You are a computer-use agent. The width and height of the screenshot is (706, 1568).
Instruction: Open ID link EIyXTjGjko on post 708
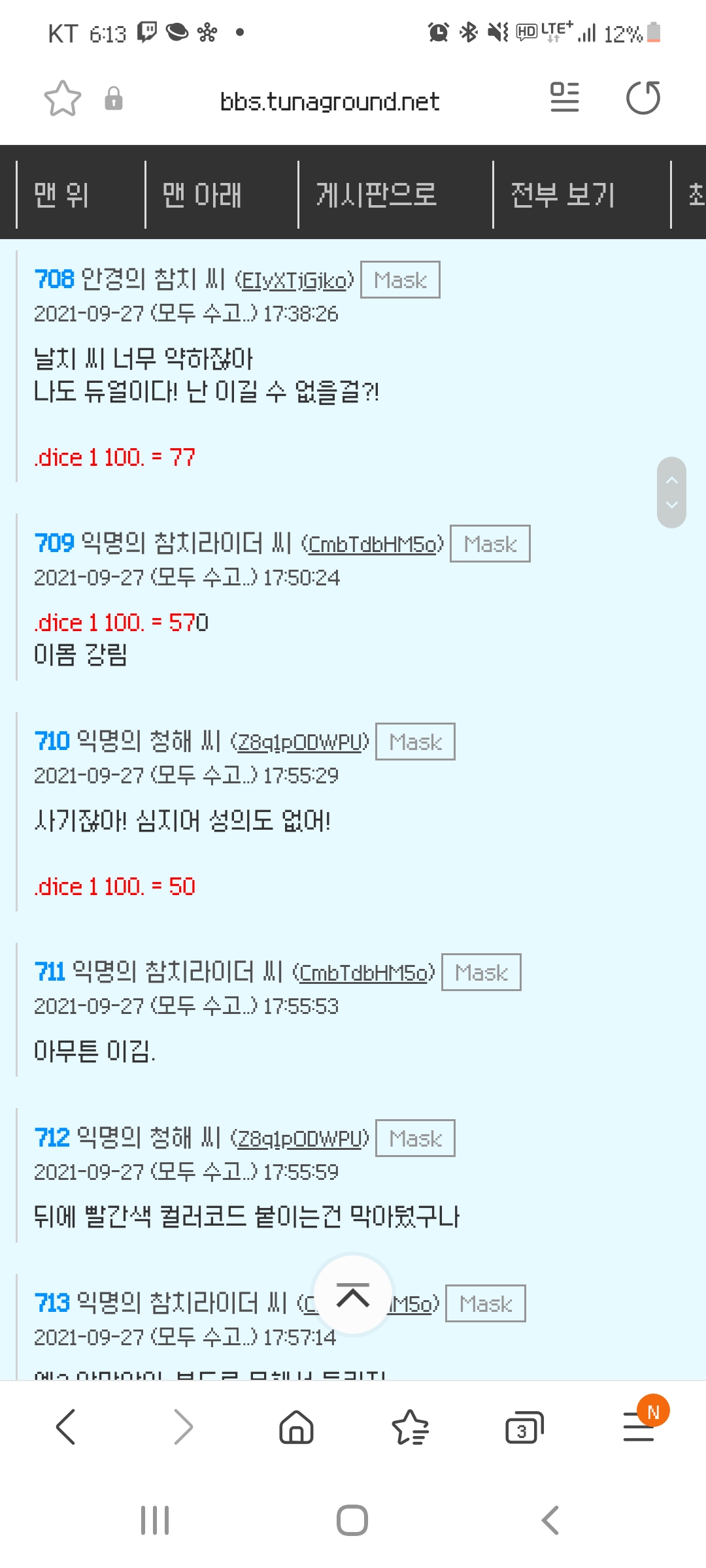tap(294, 281)
